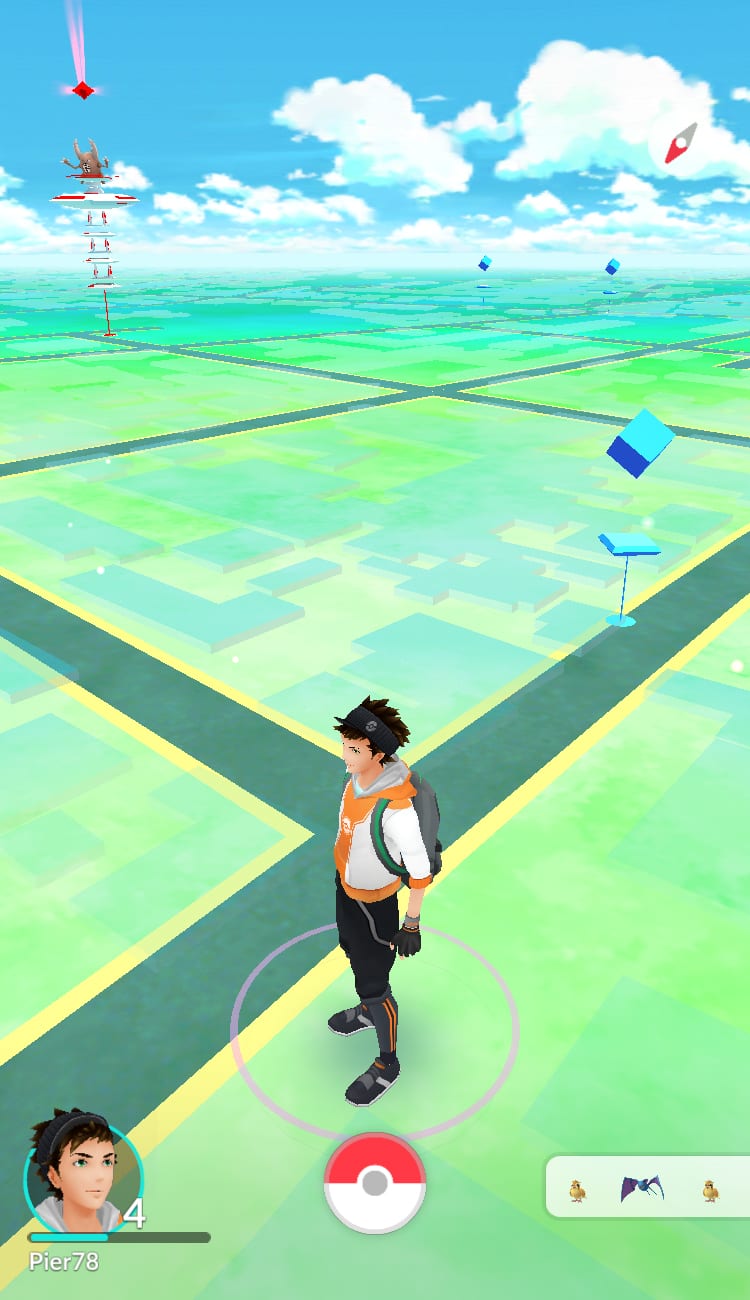Open the Poké Ball main menu
The width and height of the screenshot is (750, 1300).
375,1184
